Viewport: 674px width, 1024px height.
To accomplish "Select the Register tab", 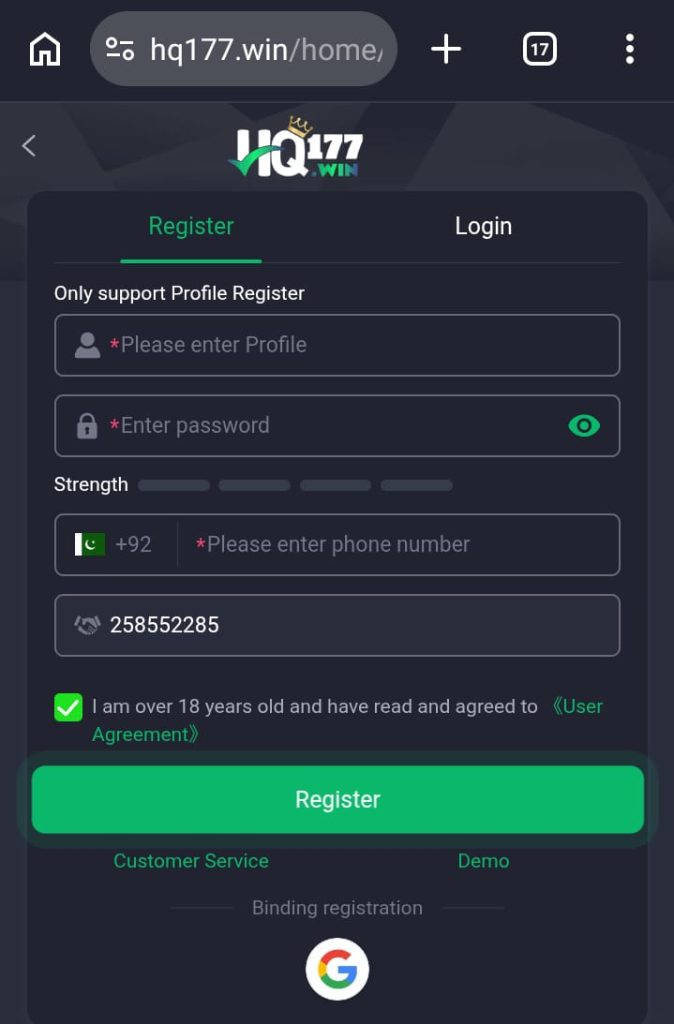I will click(x=191, y=226).
